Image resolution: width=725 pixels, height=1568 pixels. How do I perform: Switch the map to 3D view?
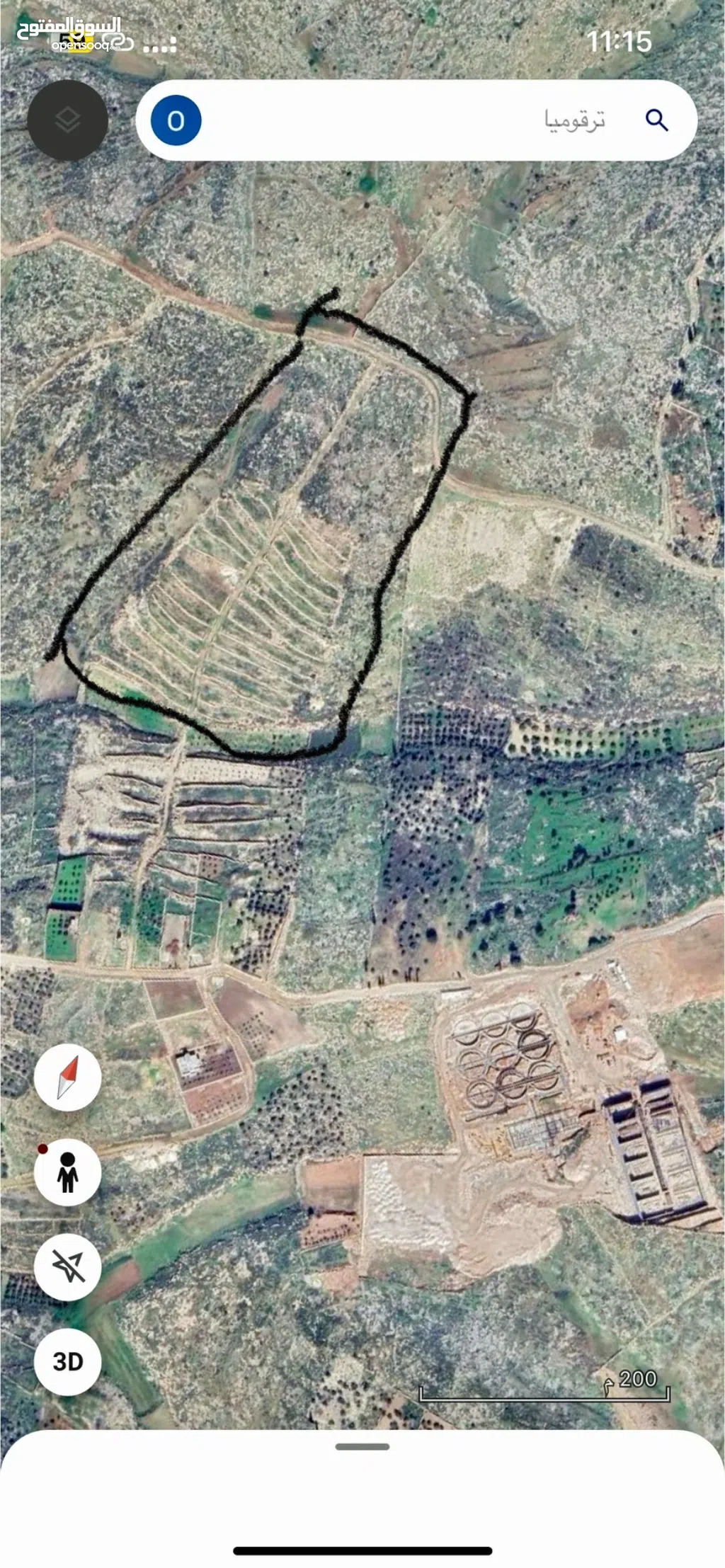[67, 1361]
